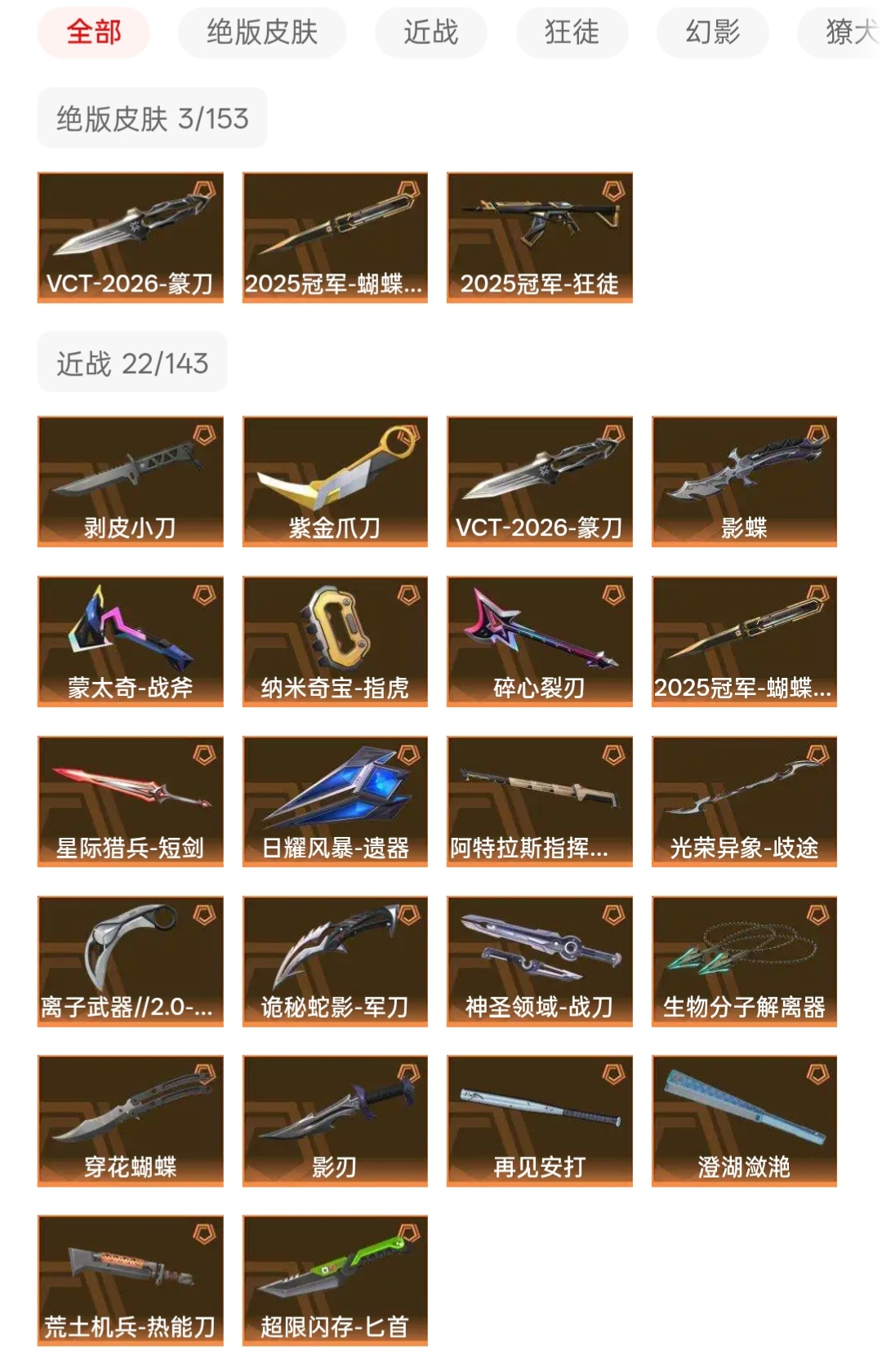
Task: Open the 日耀风暴-遗器 tile
Action: (x=335, y=801)
